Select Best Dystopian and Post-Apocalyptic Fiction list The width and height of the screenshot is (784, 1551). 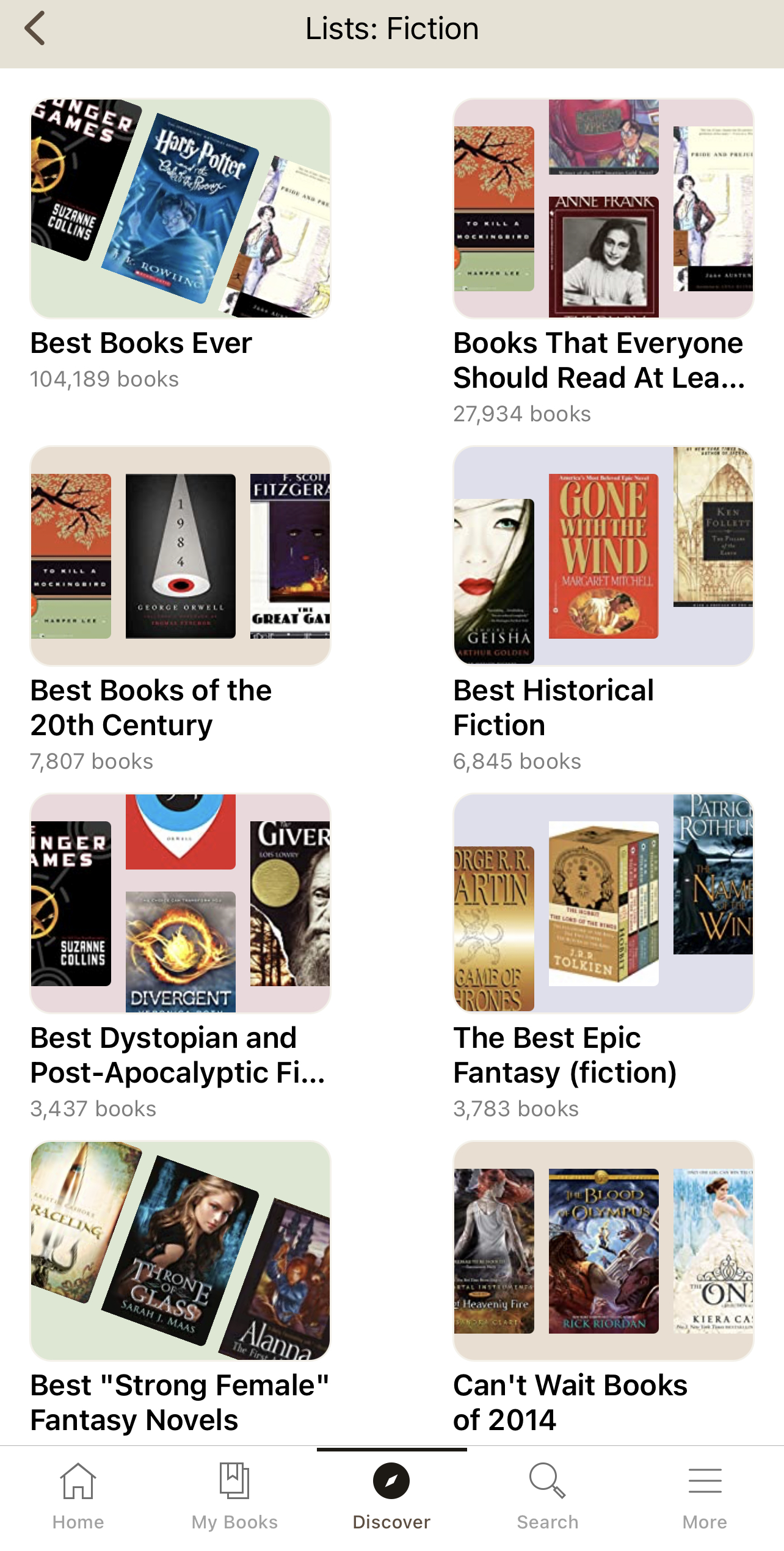click(180, 903)
